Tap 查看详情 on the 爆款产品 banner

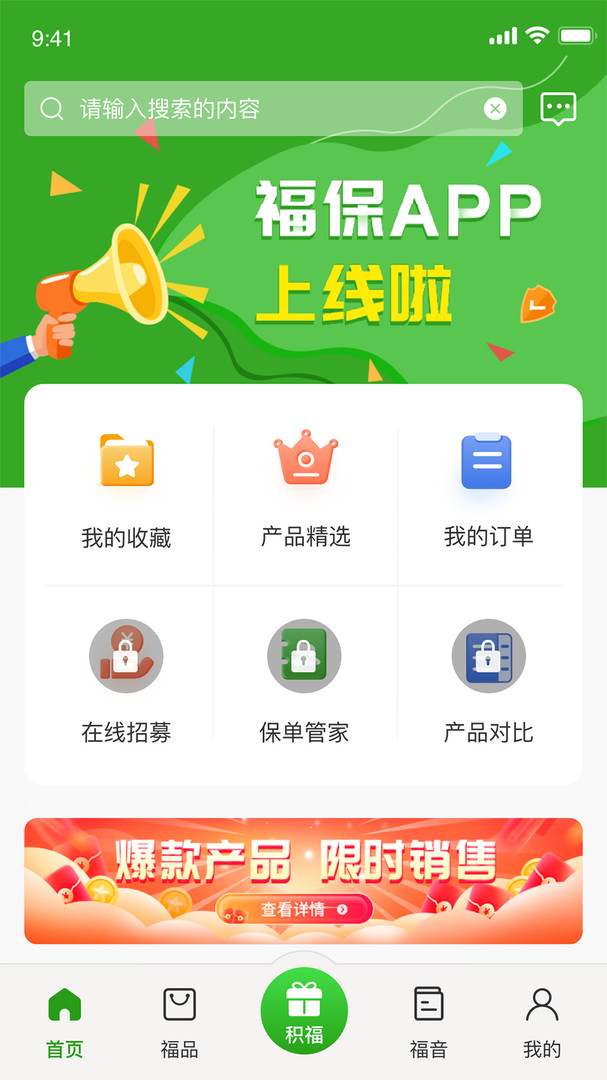tap(294, 909)
